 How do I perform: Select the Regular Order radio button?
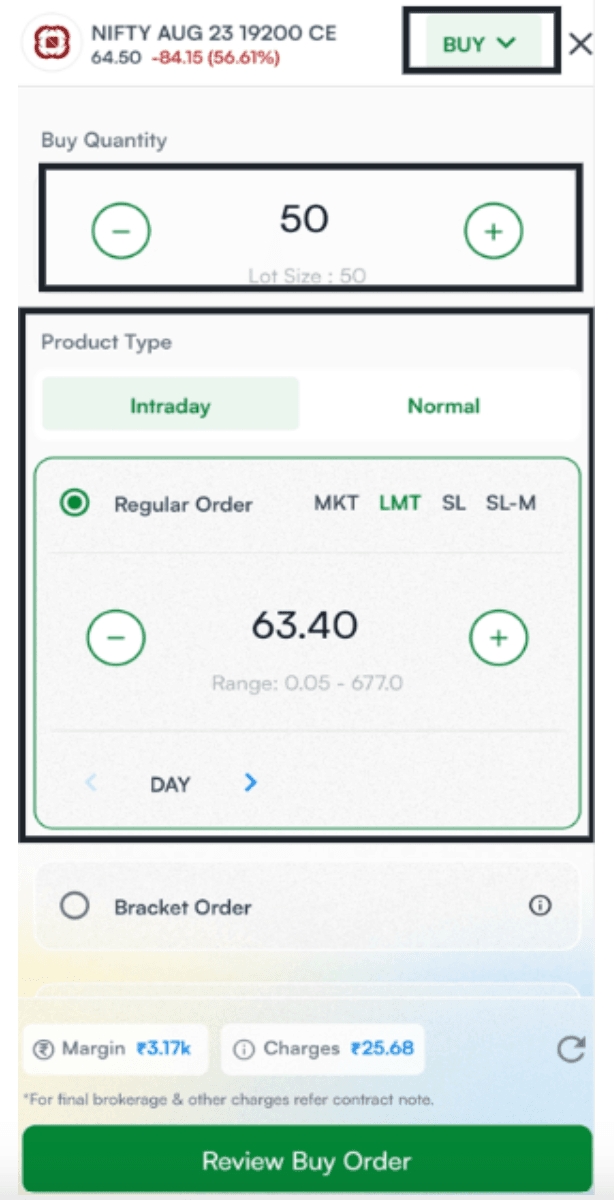(74, 504)
